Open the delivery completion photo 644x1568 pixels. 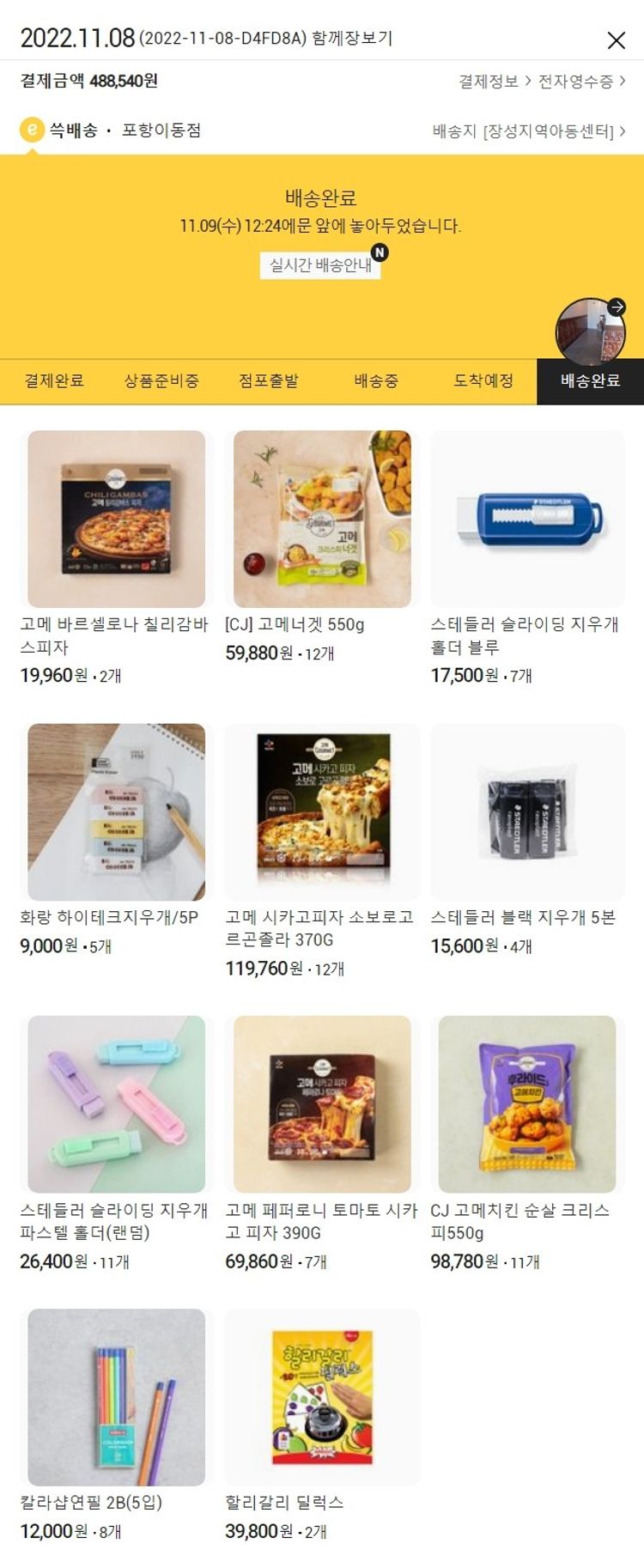590,330
